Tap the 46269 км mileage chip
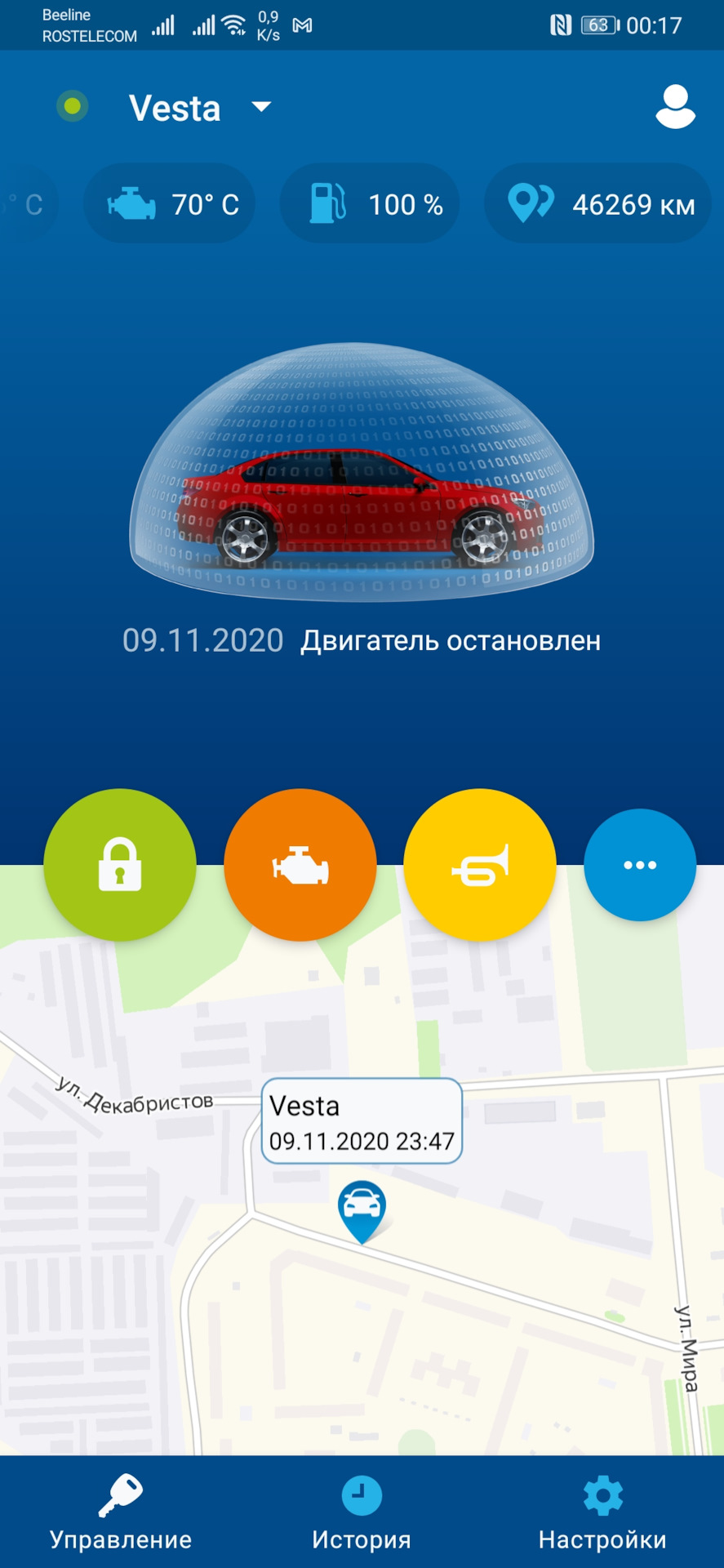Screen dimensions: 724x1568 (x=597, y=204)
